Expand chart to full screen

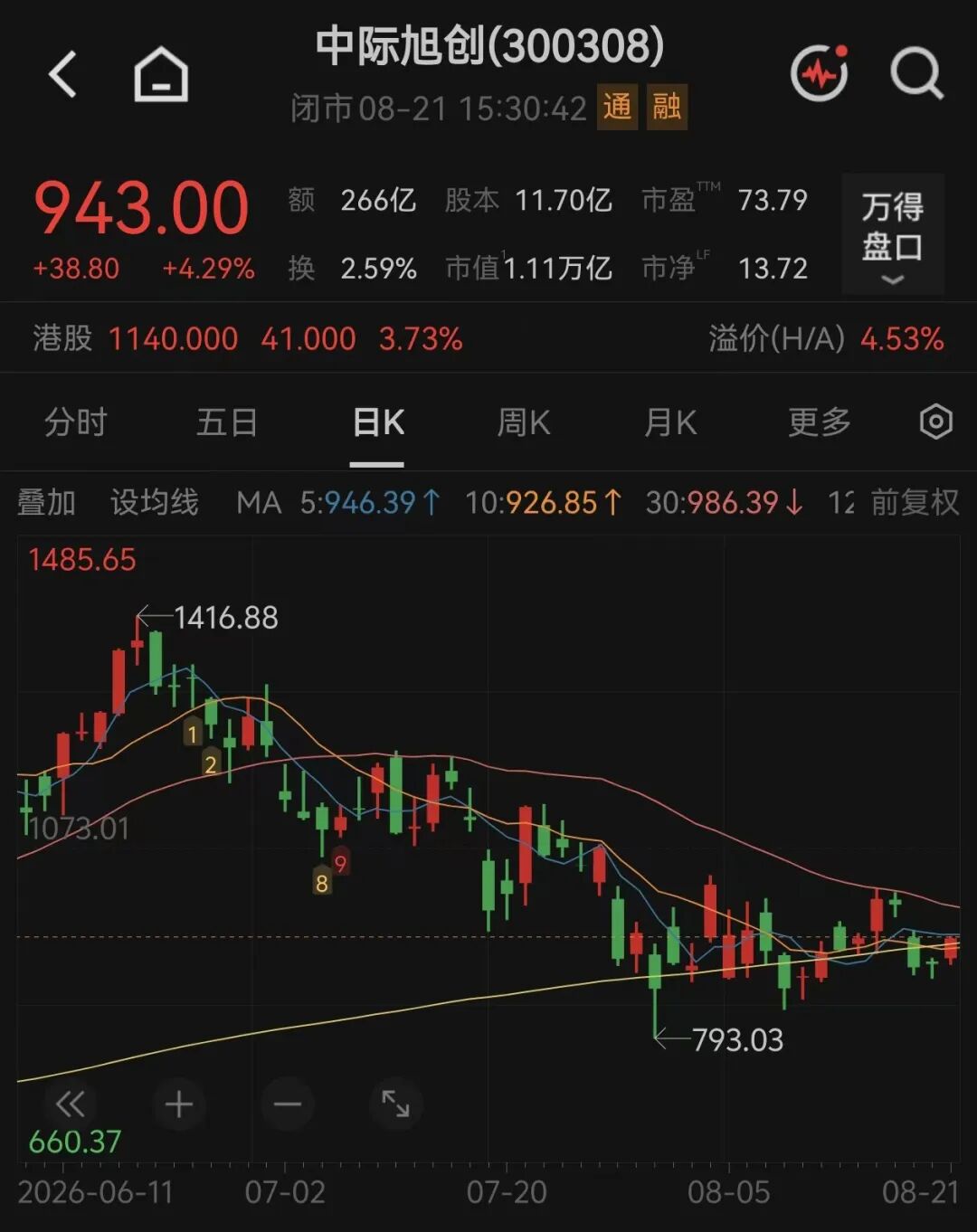(395, 1104)
